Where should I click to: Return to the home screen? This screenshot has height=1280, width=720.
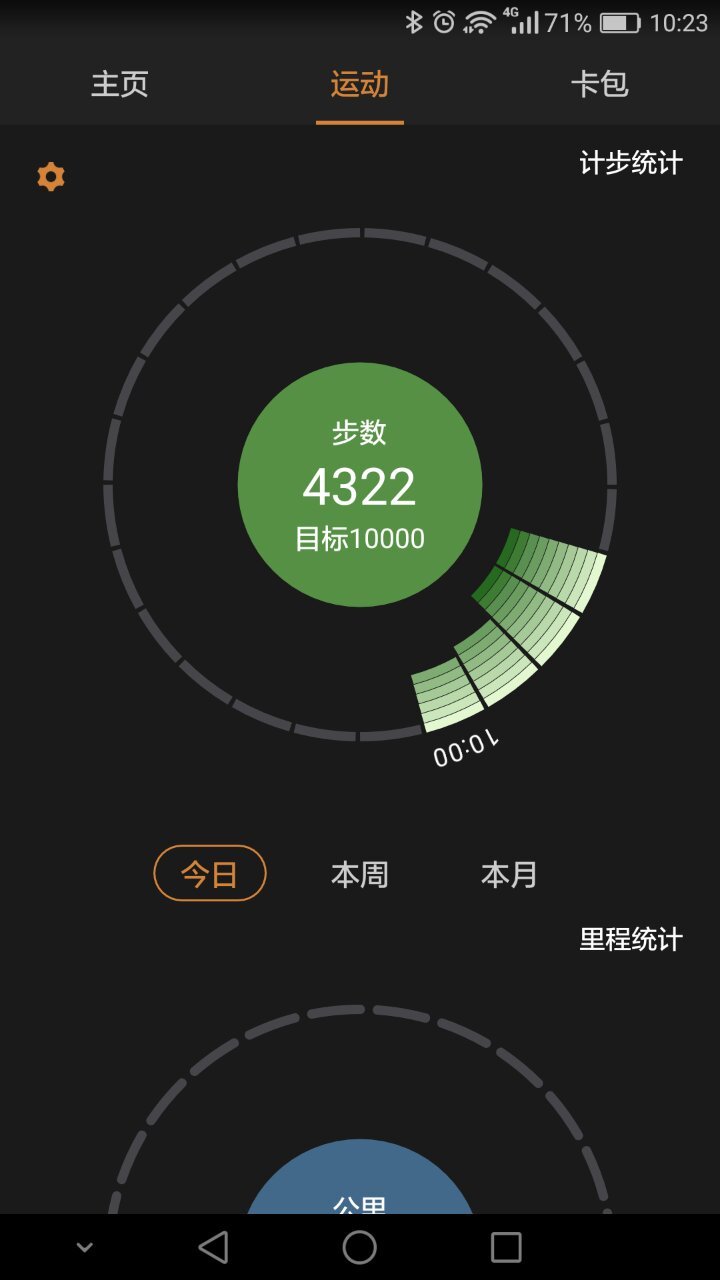click(x=360, y=1247)
